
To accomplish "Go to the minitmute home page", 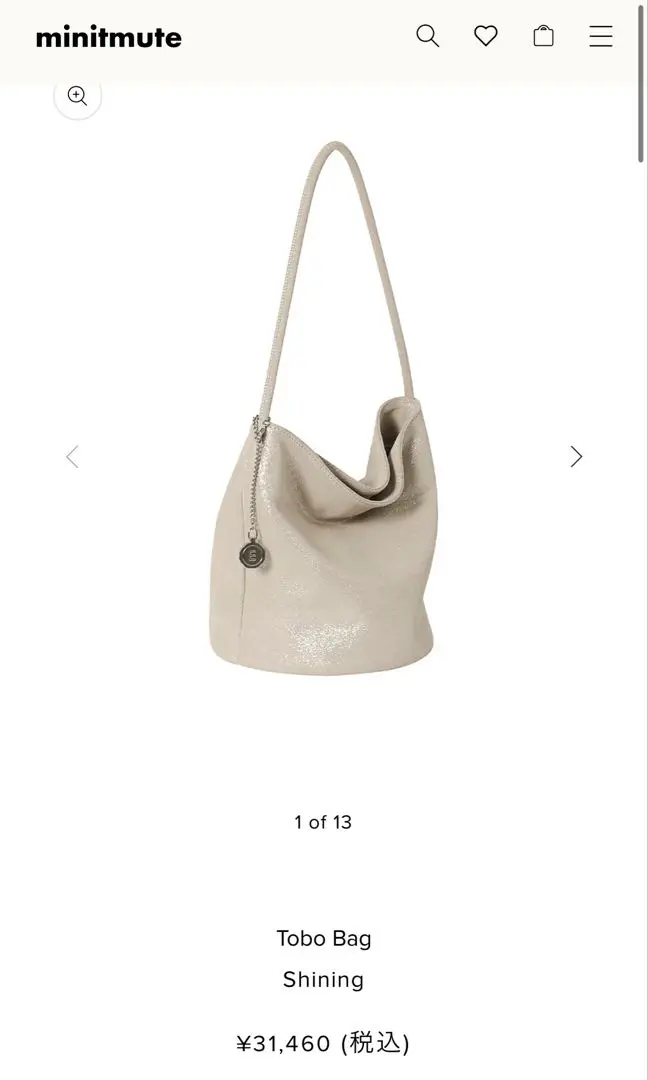I will point(109,38).
